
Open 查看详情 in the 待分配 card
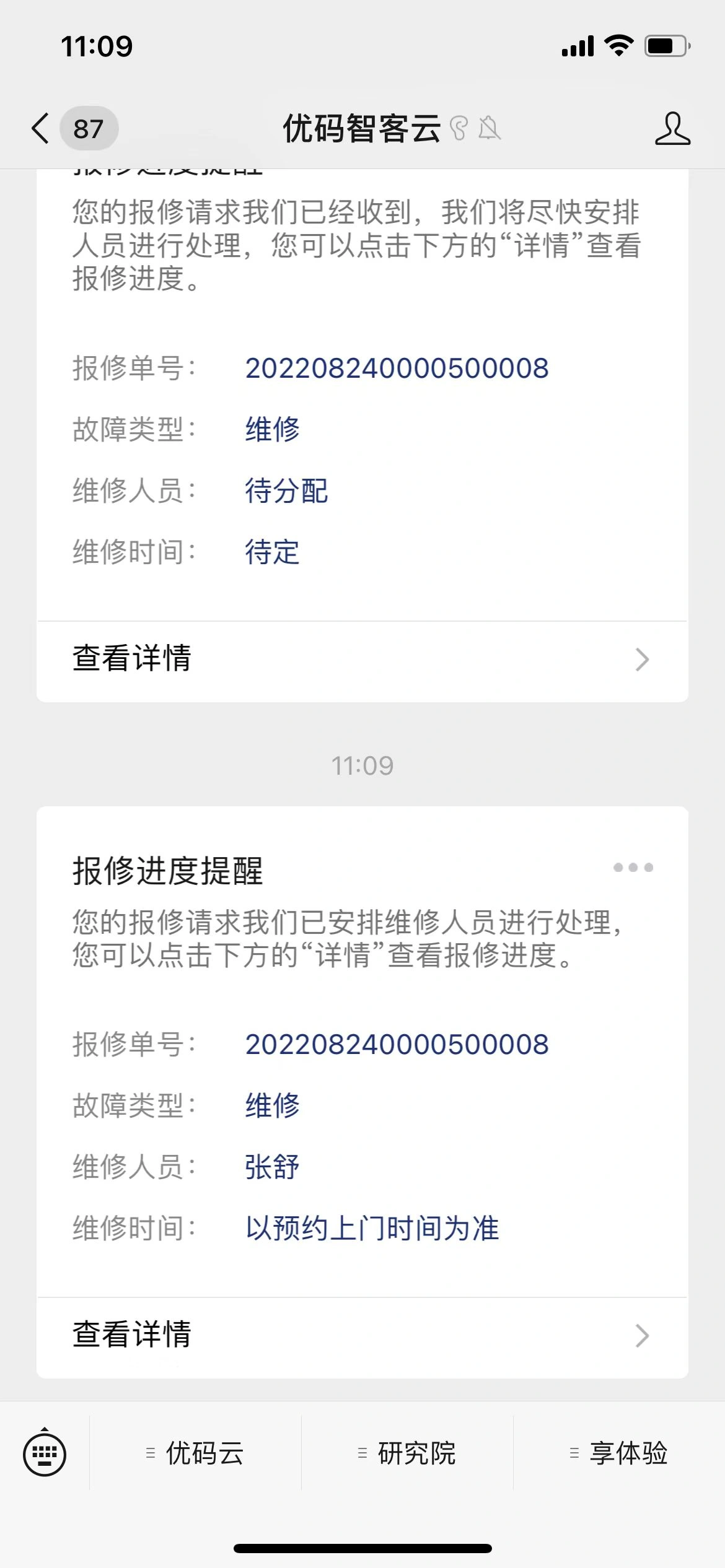click(x=362, y=660)
